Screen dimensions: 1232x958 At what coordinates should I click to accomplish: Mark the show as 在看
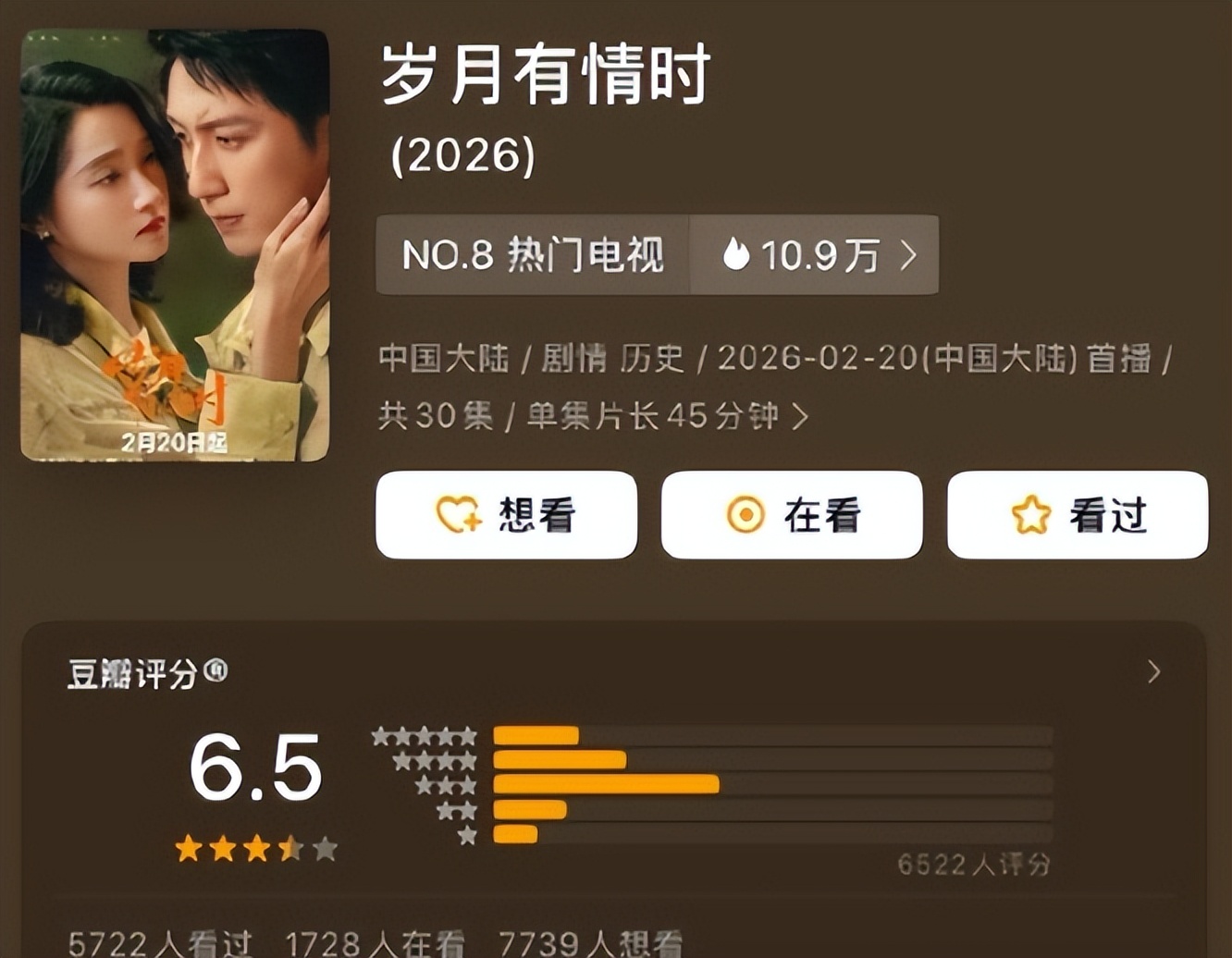792,515
